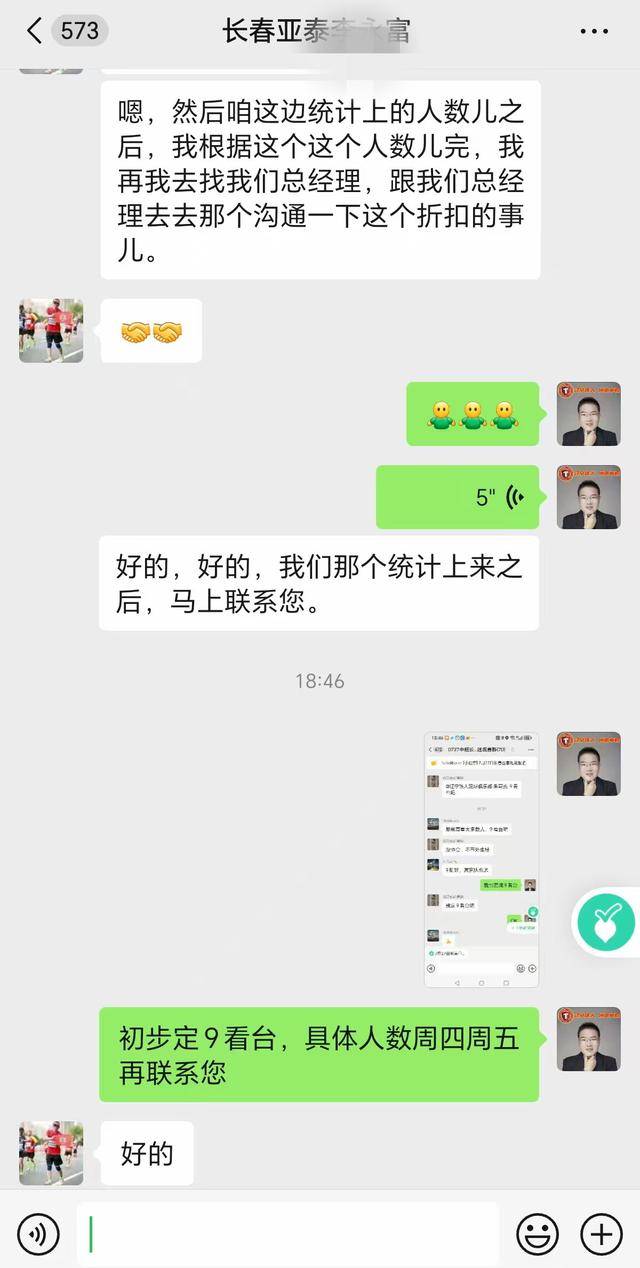This screenshot has width=640, height=1268.
Task: Open the chat overflow menu
Action: point(594,31)
